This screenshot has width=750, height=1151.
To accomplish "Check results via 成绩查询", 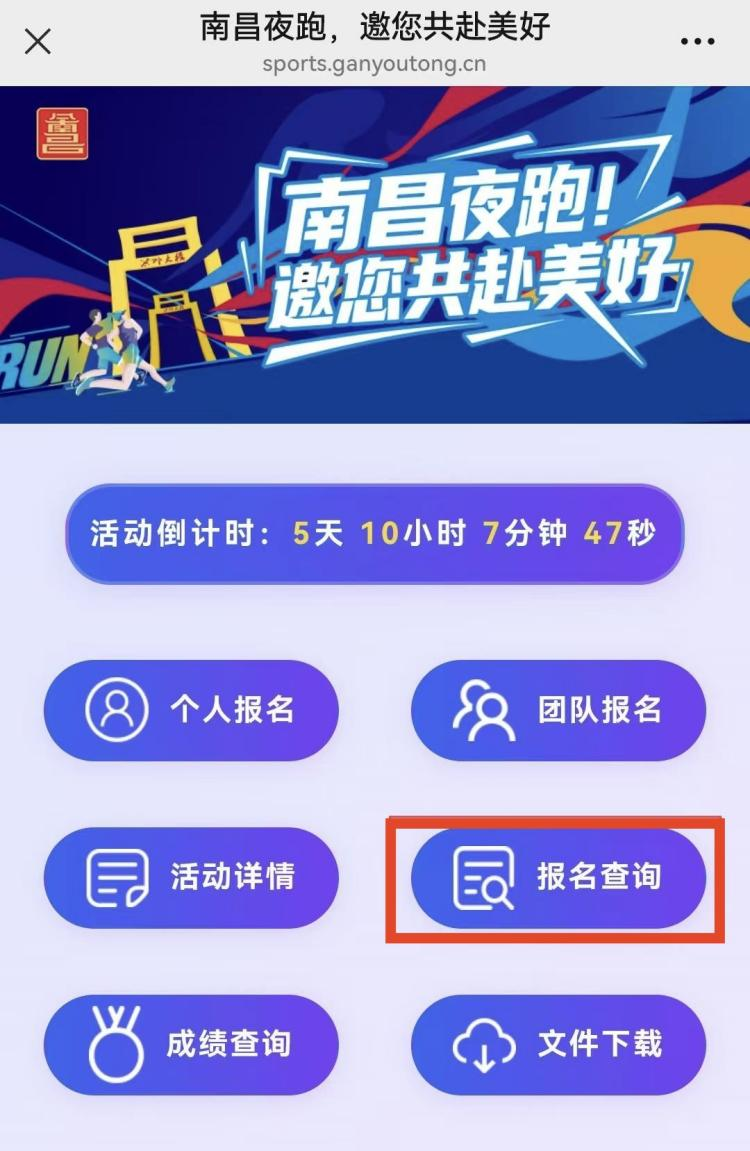I will click(x=191, y=1044).
